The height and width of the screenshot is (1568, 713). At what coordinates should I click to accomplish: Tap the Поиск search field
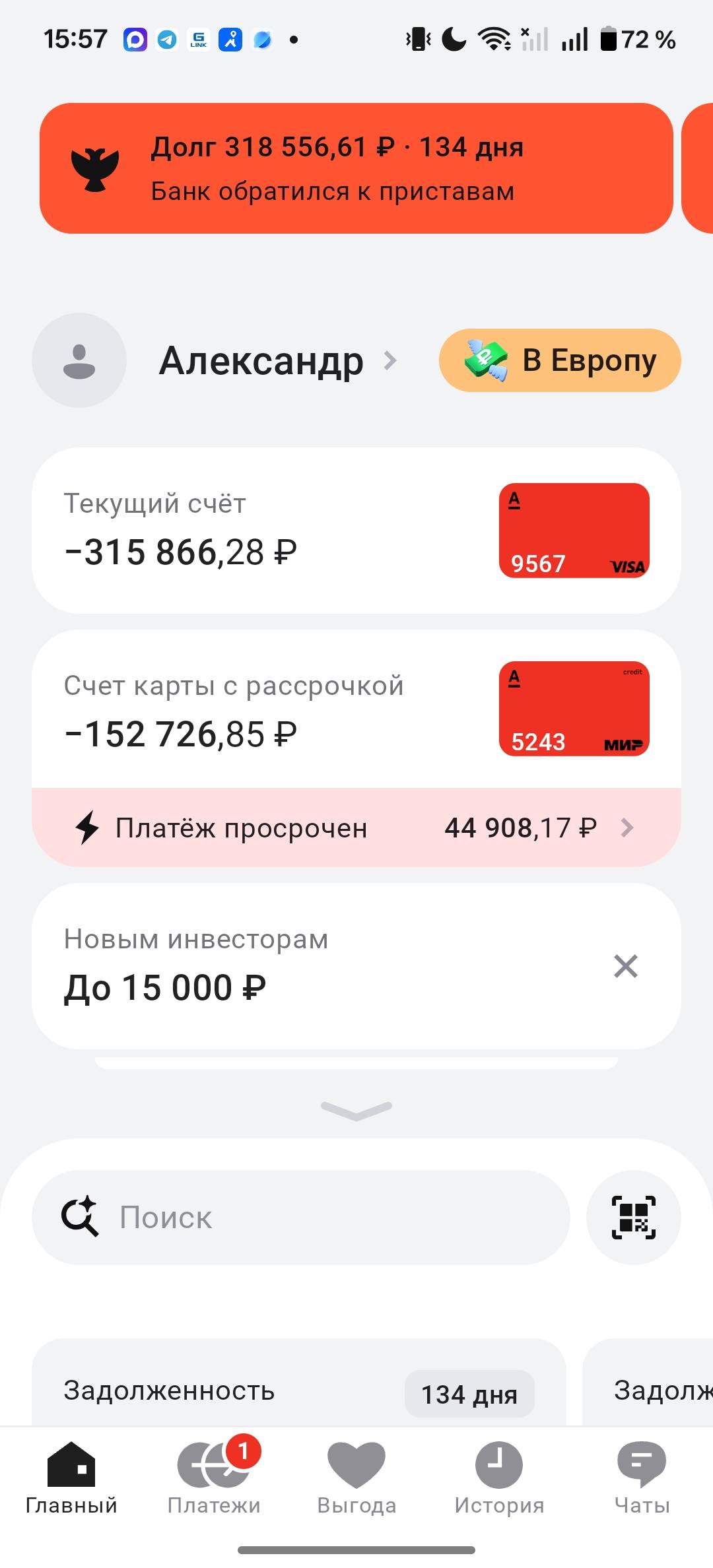click(x=297, y=1218)
